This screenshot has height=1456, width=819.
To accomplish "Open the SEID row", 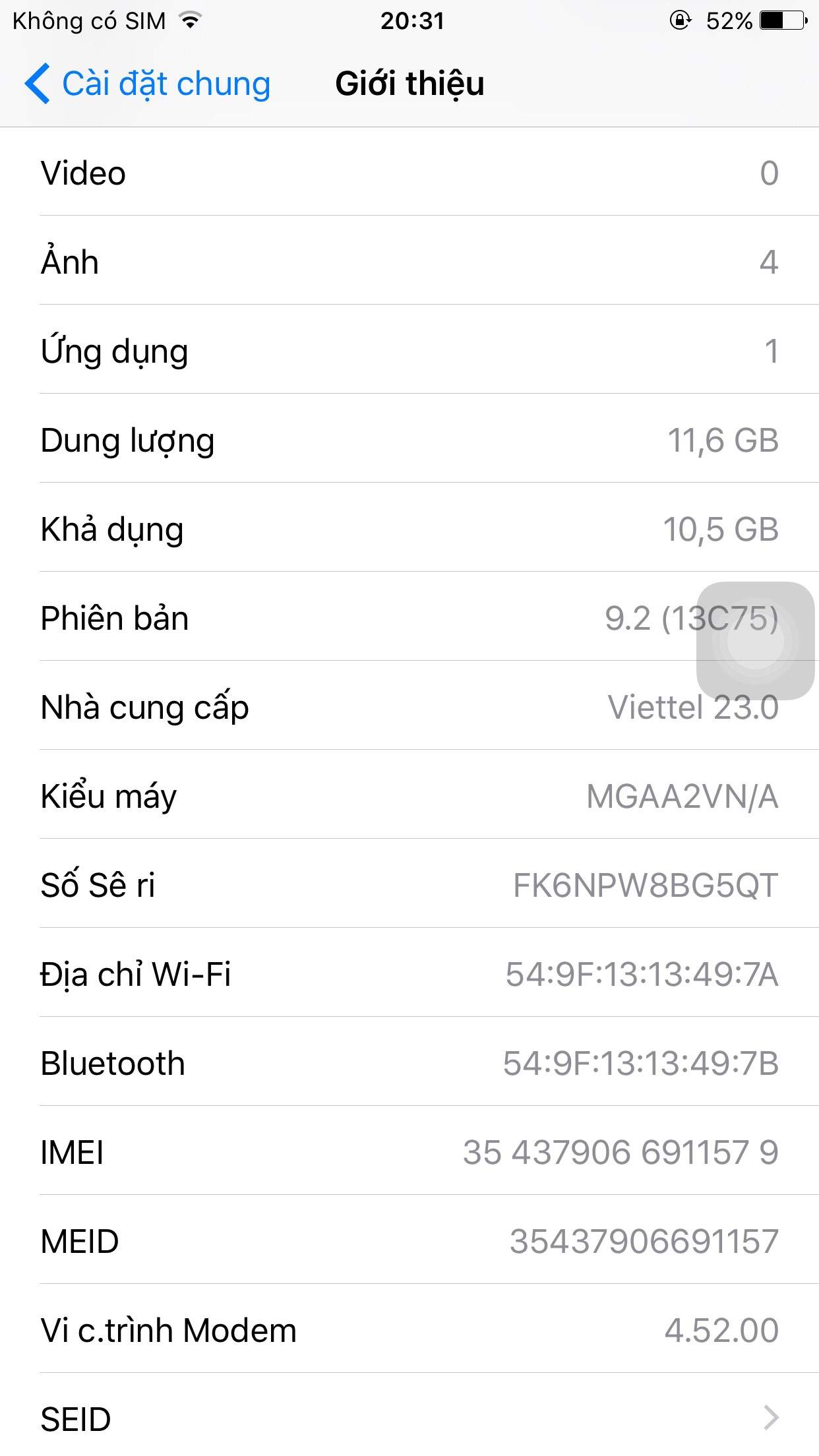I will pos(409,1418).
